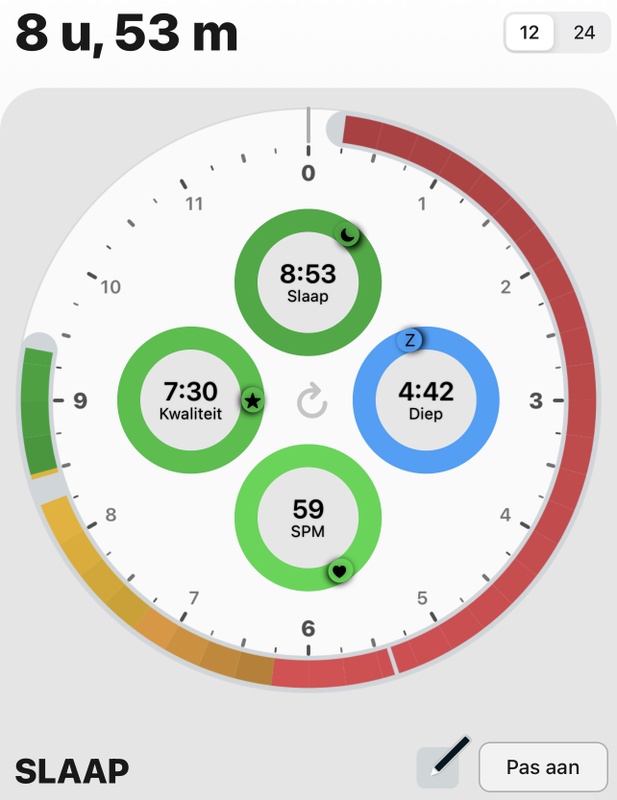Screen dimensions: 617x800
Task: Switch to the 24-hour clock format
Action: tap(584, 33)
